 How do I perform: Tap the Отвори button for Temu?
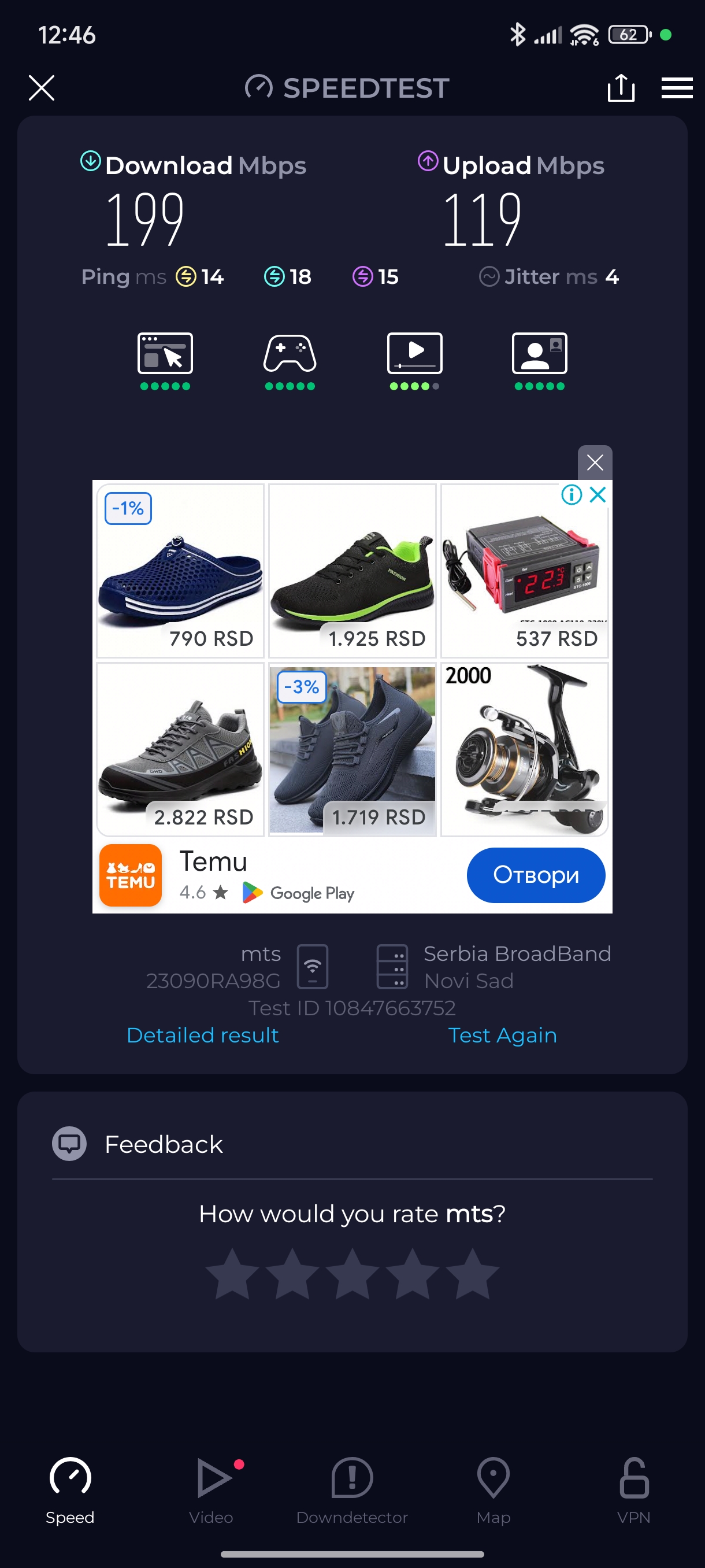(x=535, y=875)
